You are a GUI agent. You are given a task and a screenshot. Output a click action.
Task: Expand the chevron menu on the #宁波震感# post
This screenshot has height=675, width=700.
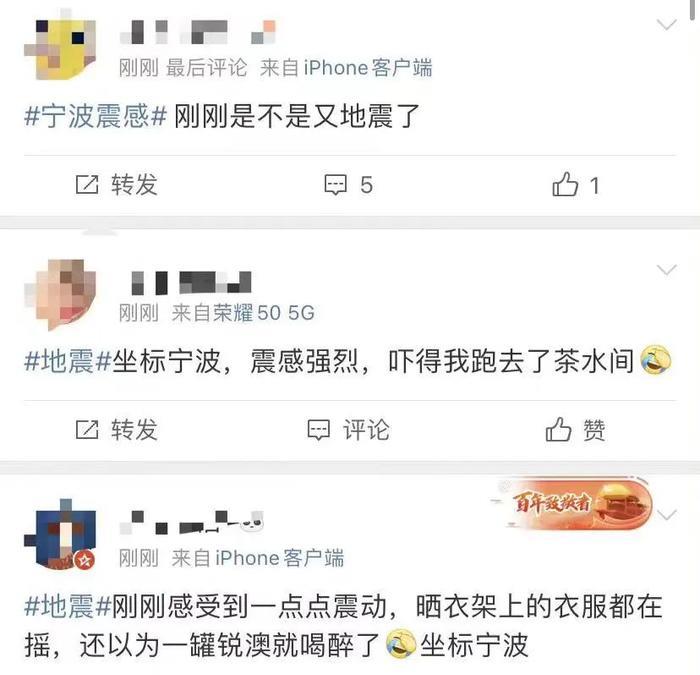[666, 24]
